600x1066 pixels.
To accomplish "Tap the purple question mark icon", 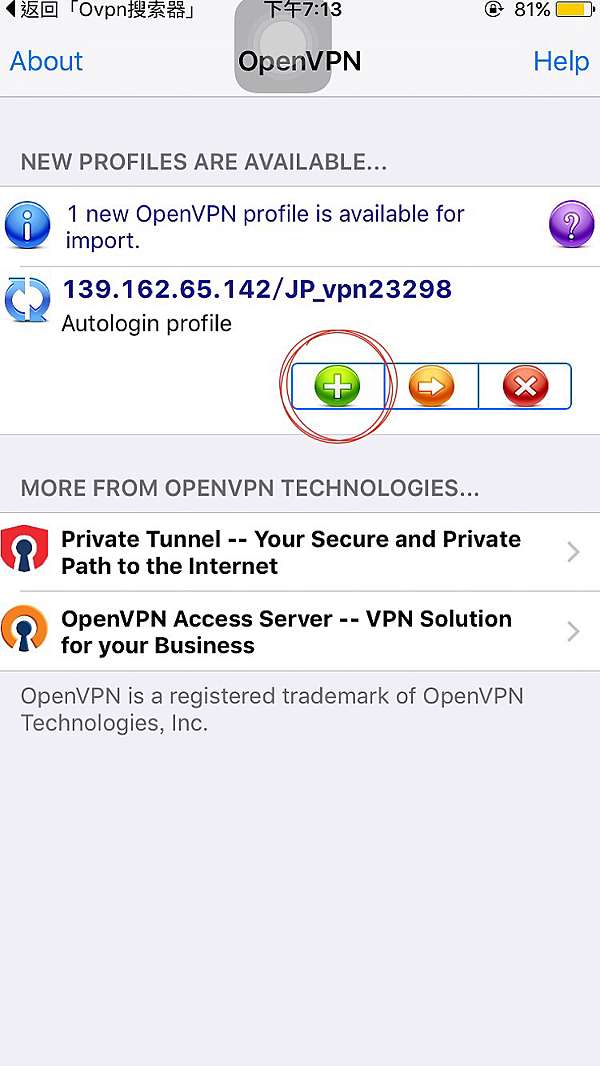I will coord(571,225).
